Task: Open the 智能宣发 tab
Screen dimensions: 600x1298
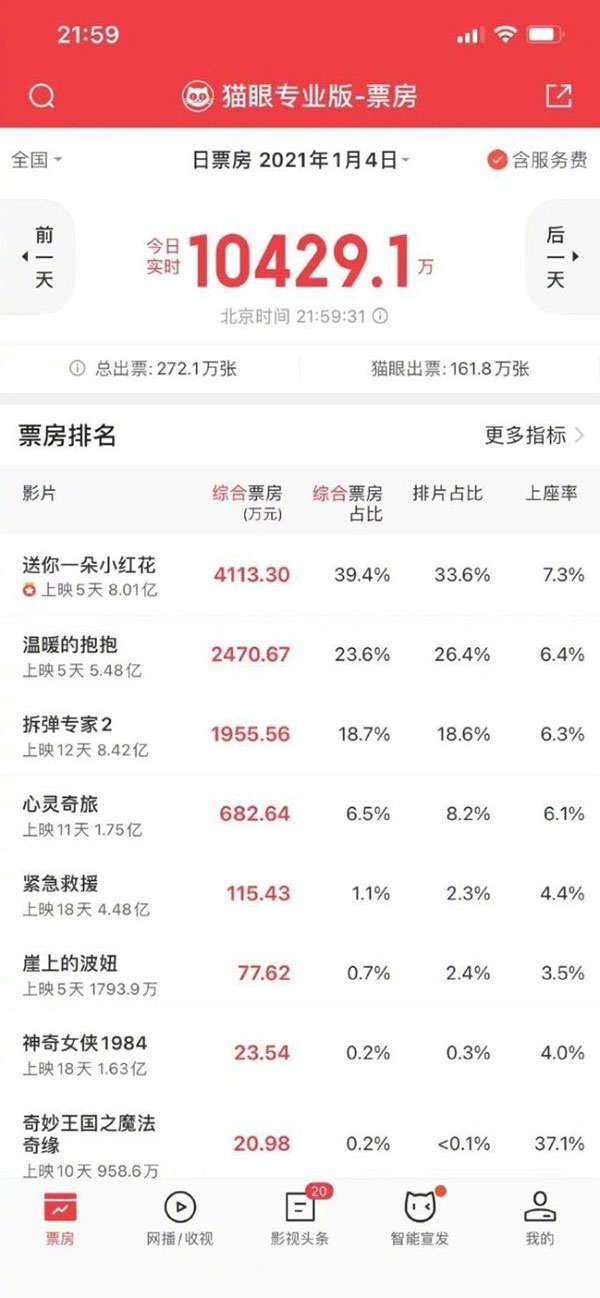Action: 420,1218
